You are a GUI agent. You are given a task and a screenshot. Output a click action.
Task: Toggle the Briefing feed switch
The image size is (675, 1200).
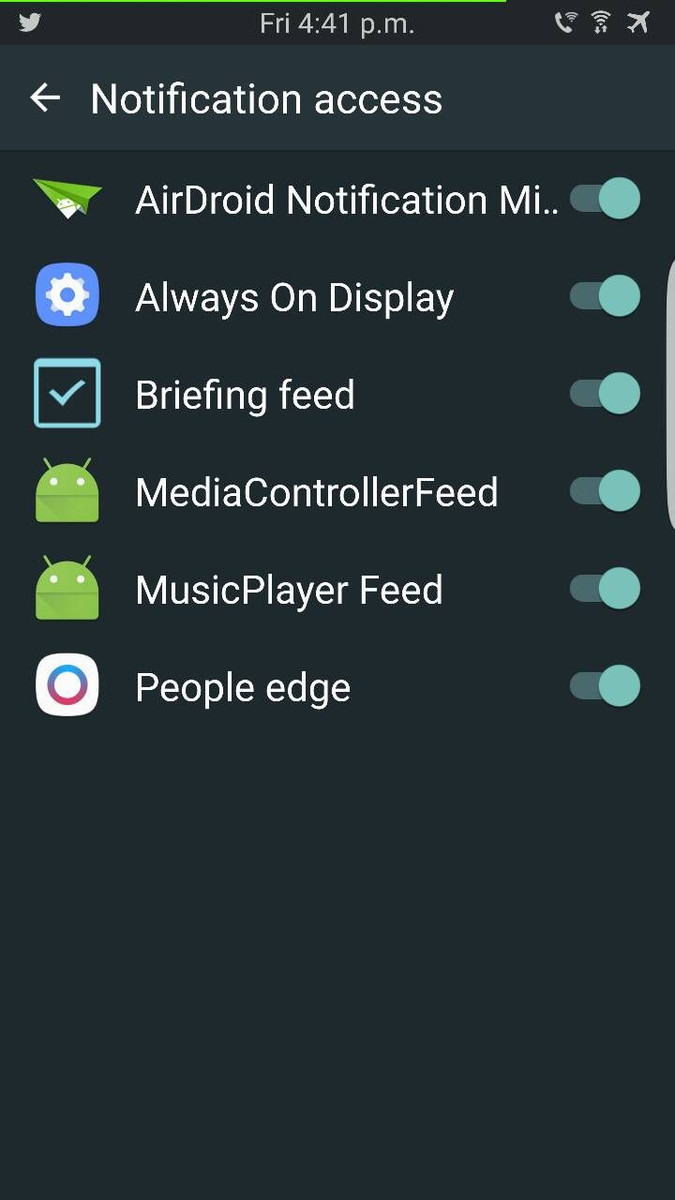pos(606,394)
